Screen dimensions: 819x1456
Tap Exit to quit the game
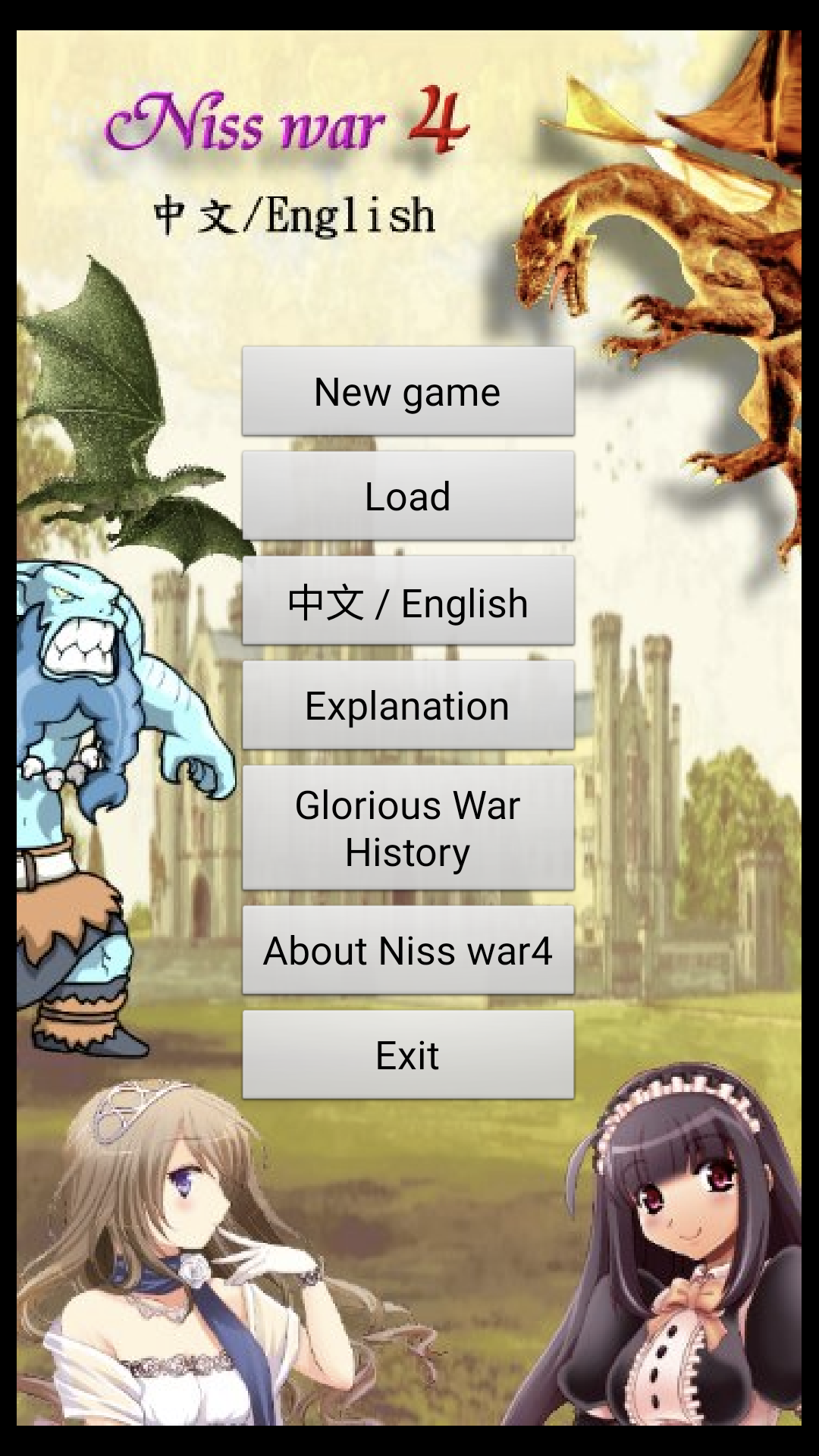(x=408, y=1055)
